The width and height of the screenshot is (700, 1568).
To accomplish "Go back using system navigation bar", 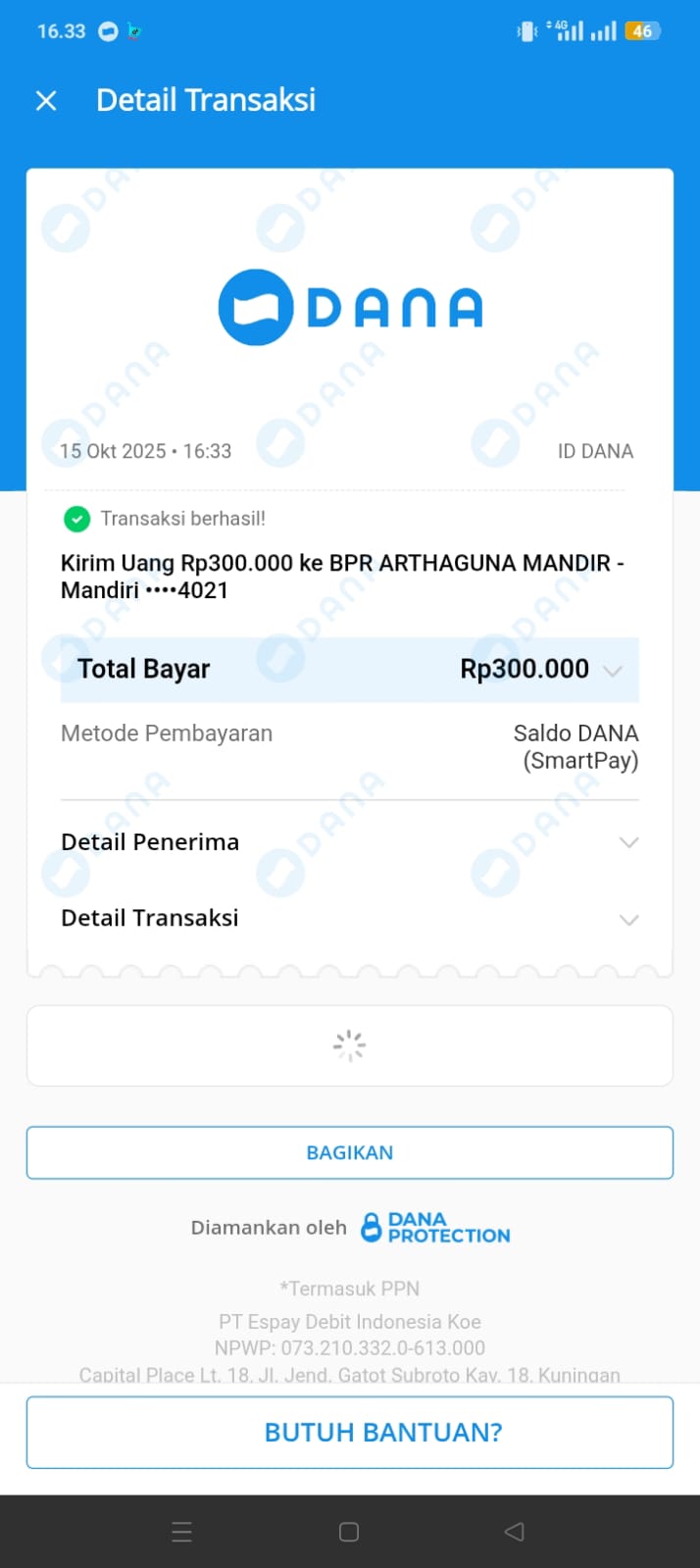I will tap(514, 1532).
